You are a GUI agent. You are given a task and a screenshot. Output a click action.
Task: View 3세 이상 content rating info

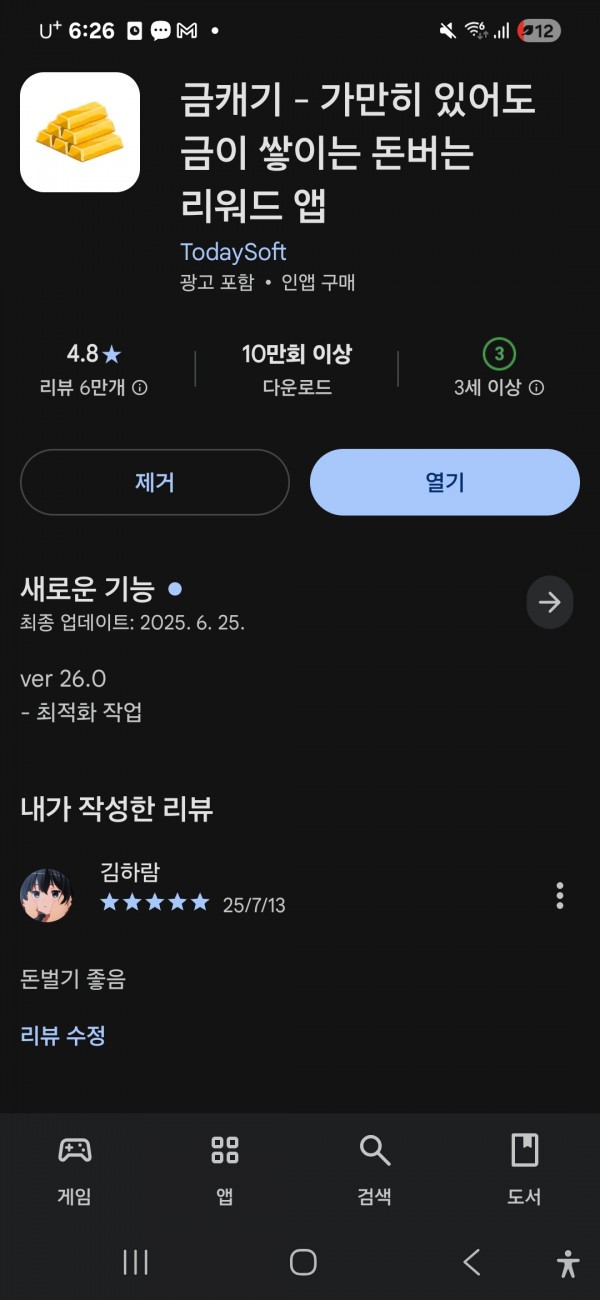[x=498, y=387]
